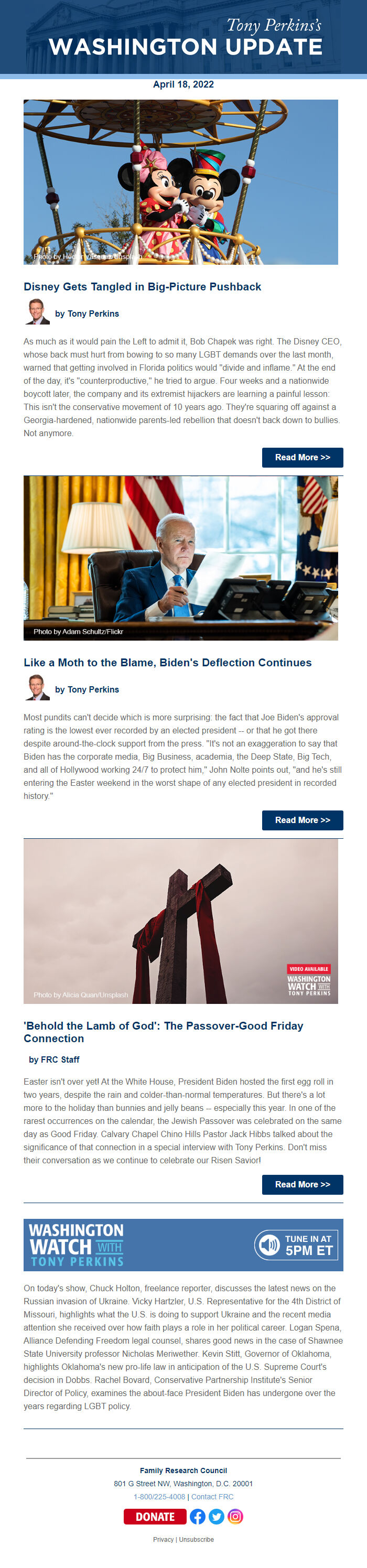
Task: Open the Privacy link
Action: pos(163,1539)
